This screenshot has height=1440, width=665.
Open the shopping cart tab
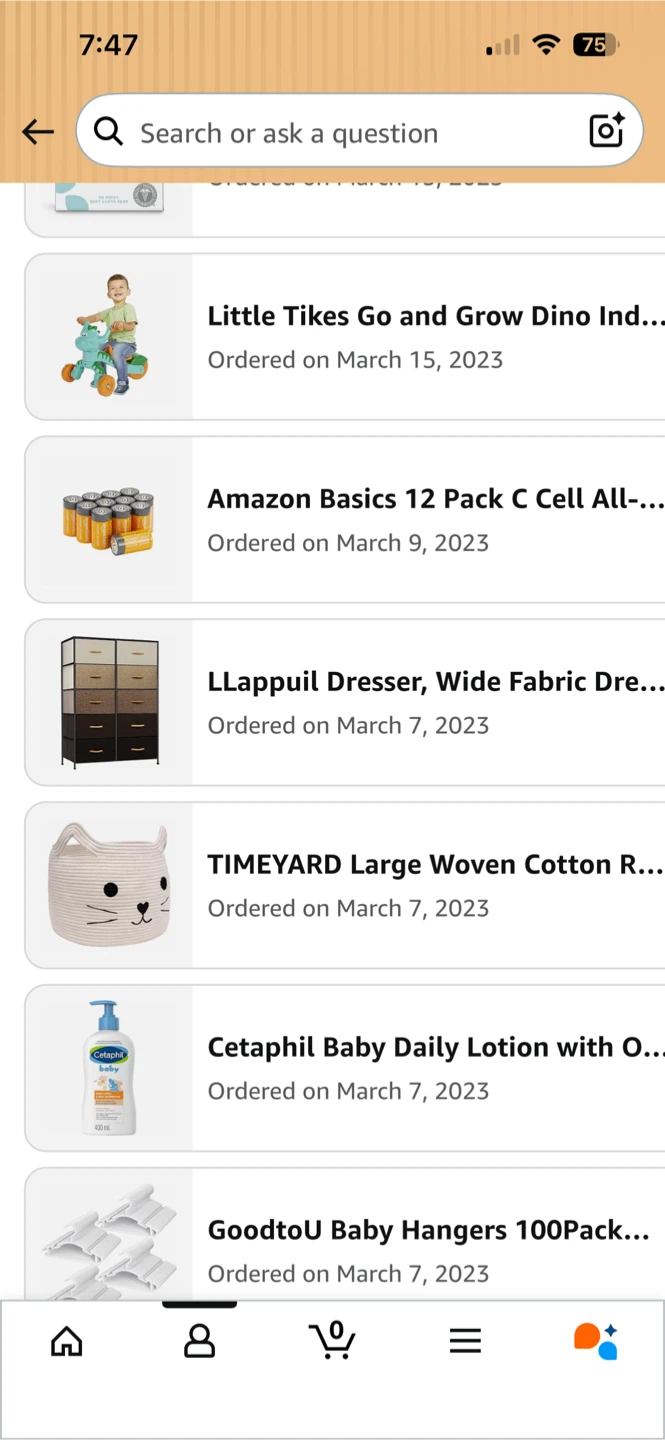332,1340
